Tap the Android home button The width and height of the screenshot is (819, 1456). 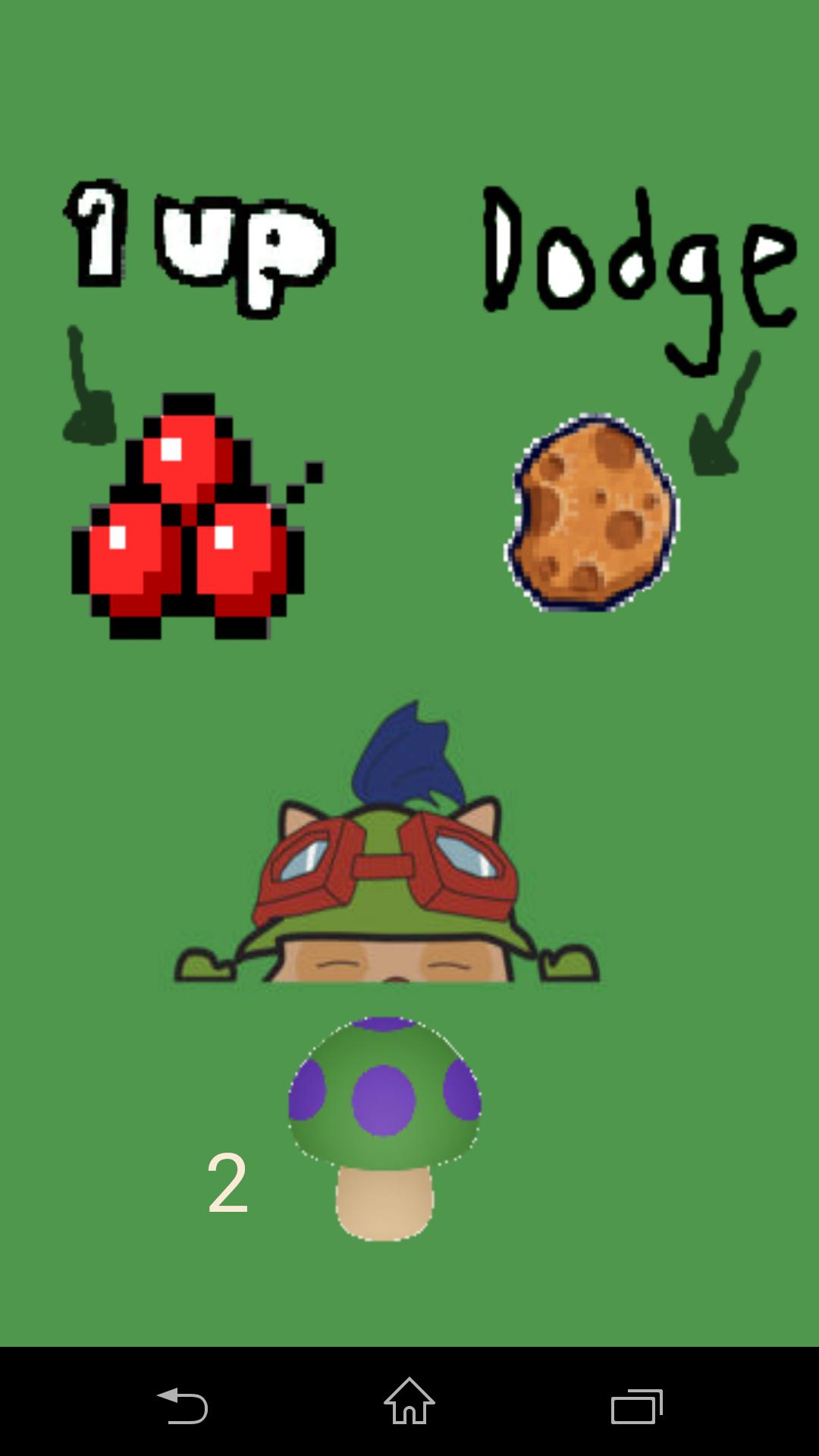pyautogui.click(x=409, y=1399)
